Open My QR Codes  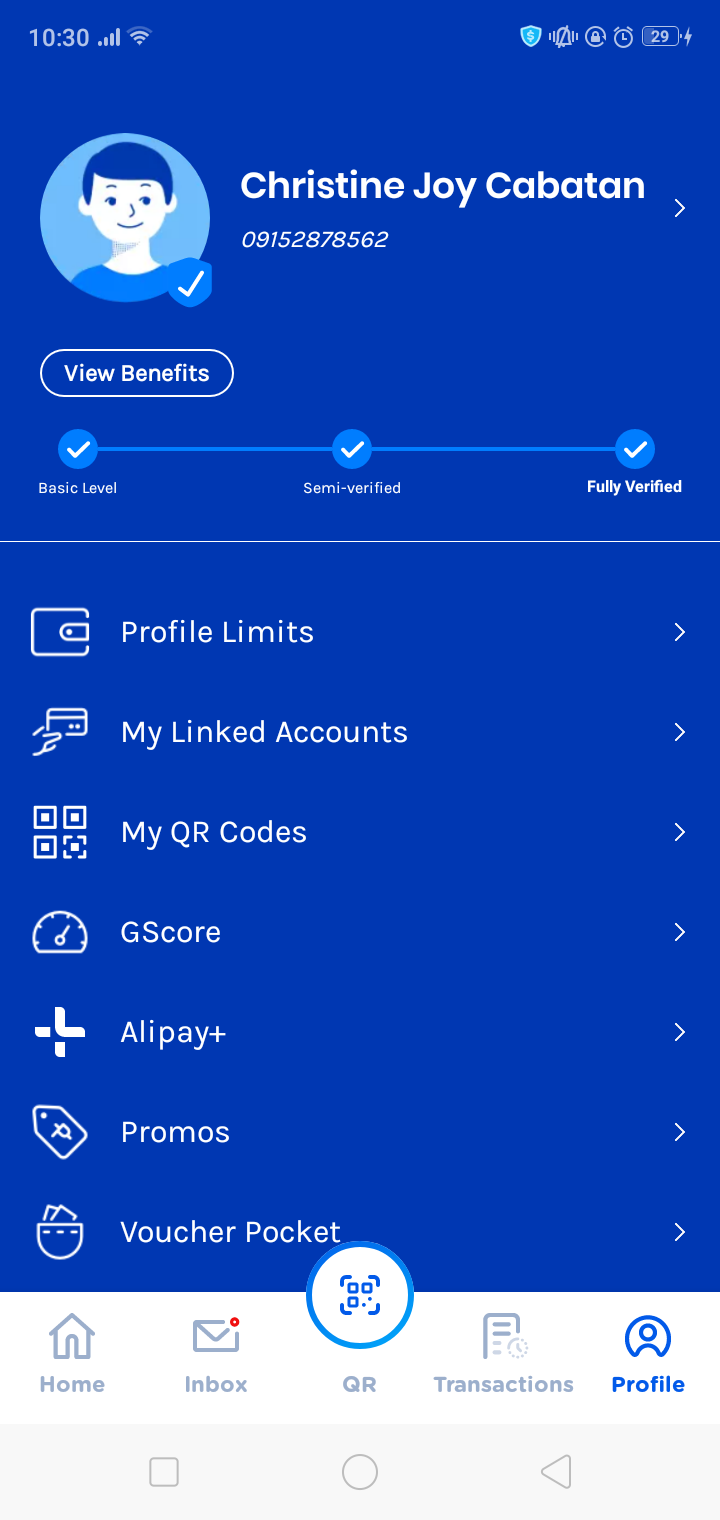(x=360, y=832)
